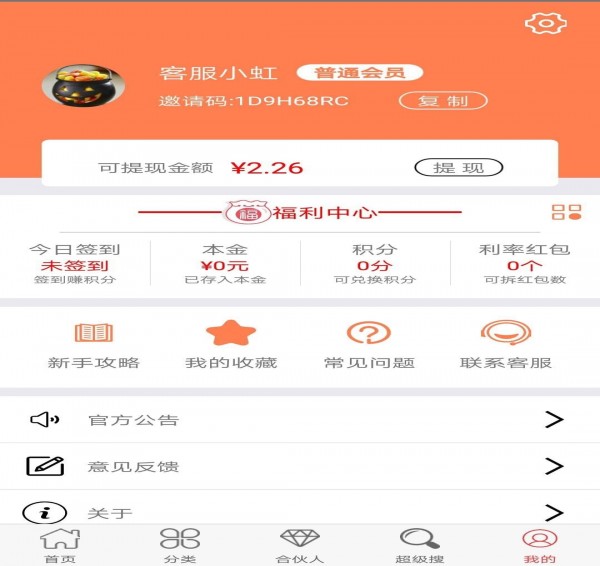View 我的收藏 favorites
600x566 pixels.
(x=231, y=345)
